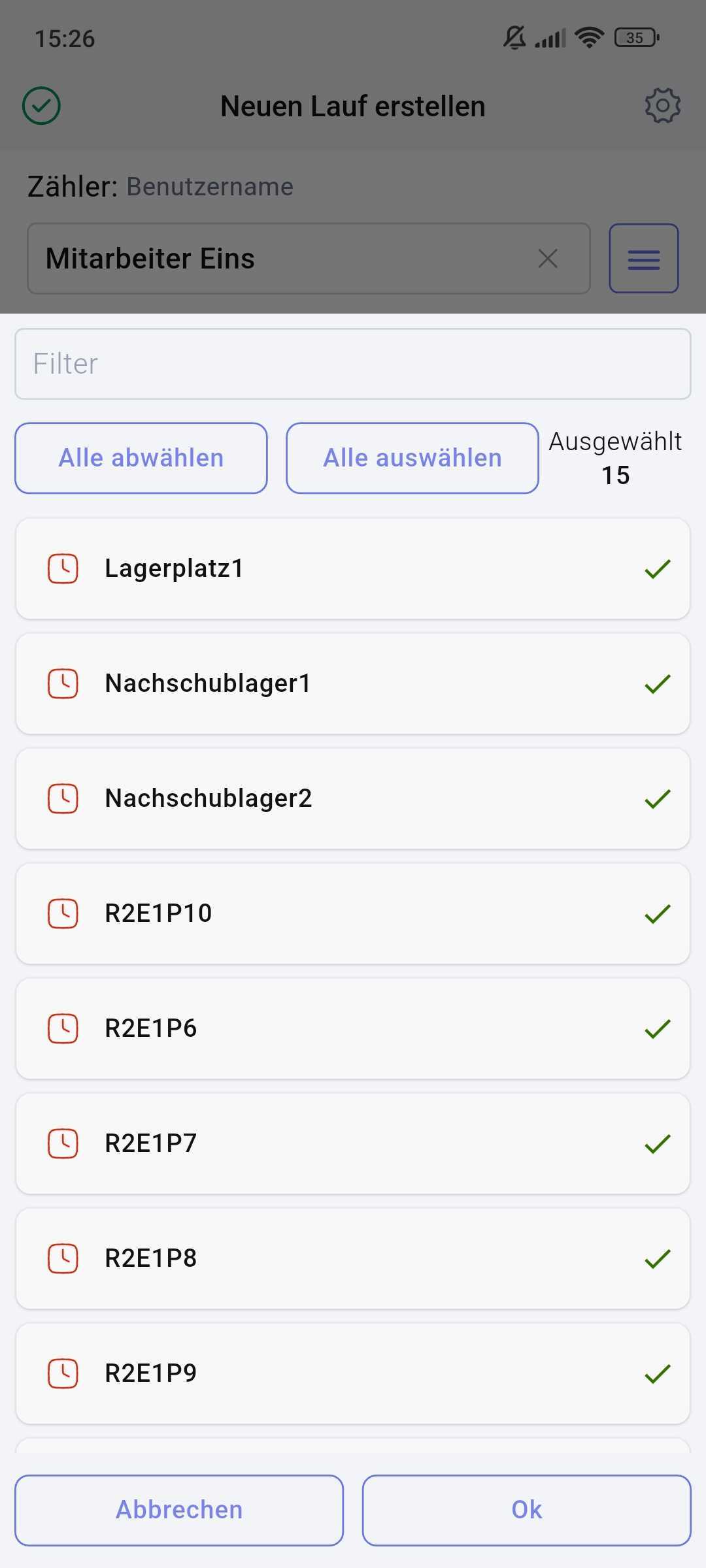The height and width of the screenshot is (1568, 706).
Task: Click the clock icon next to R2E1P10
Action: tap(63, 914)
